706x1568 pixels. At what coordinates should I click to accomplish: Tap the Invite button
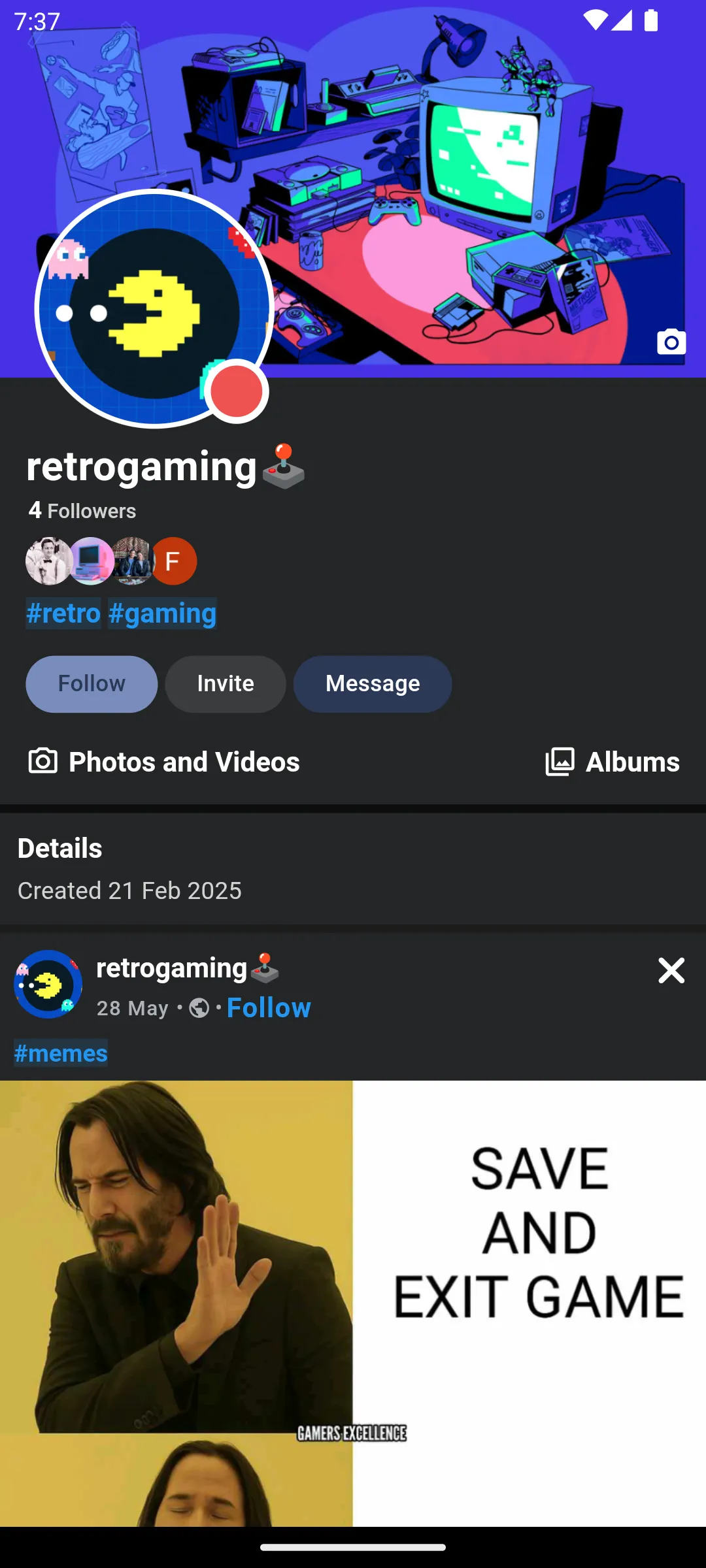226,684
